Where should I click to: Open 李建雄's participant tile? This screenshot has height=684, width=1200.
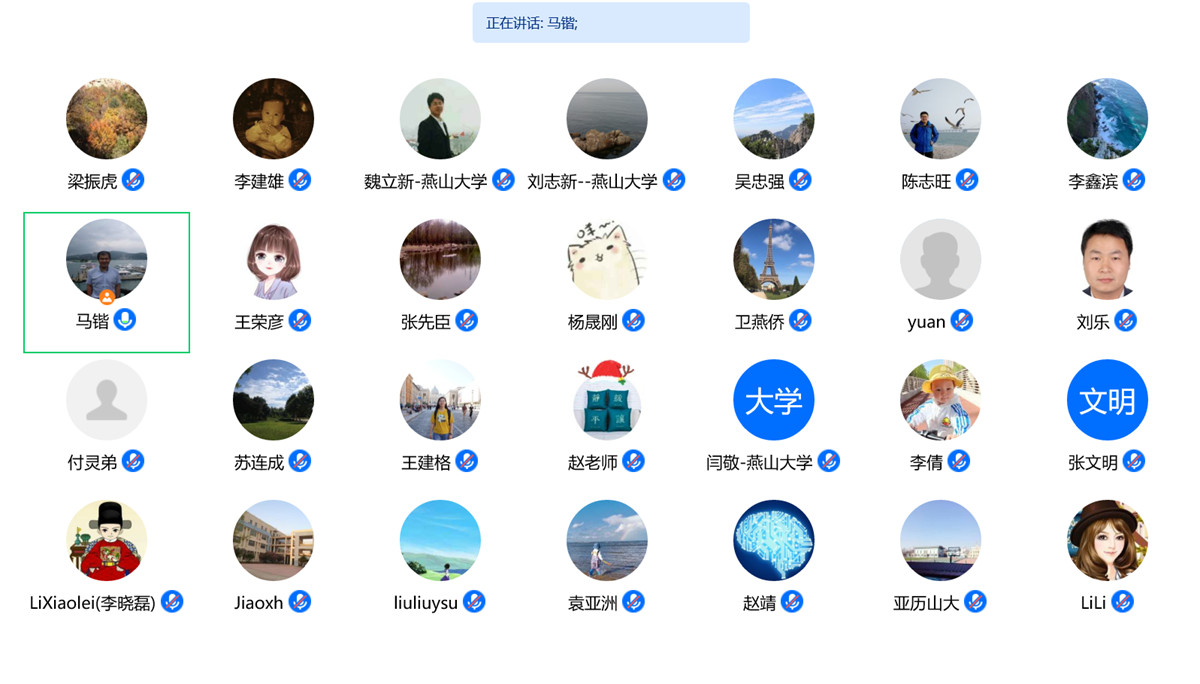[x=273, y=119]
